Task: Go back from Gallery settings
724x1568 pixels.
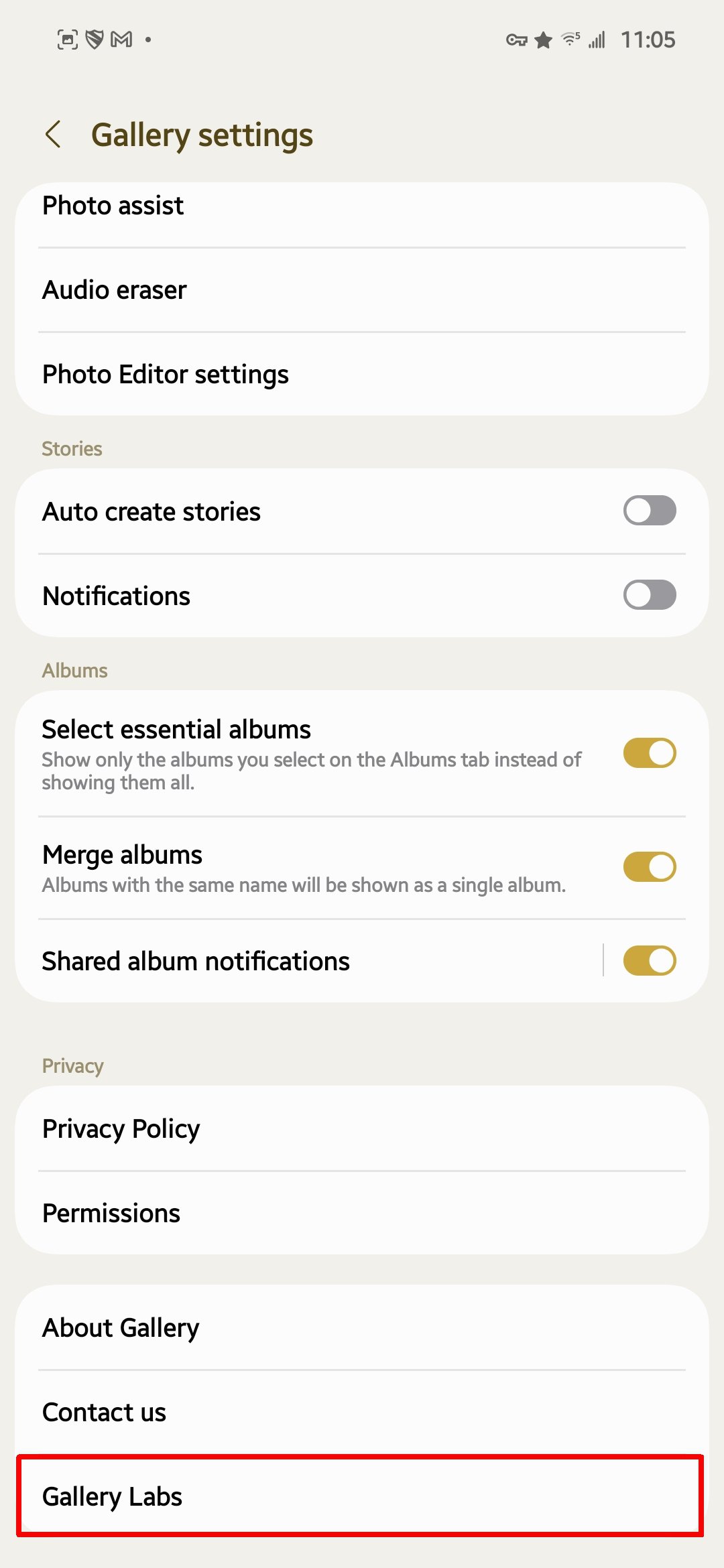Action: click(x=54, y=135)
